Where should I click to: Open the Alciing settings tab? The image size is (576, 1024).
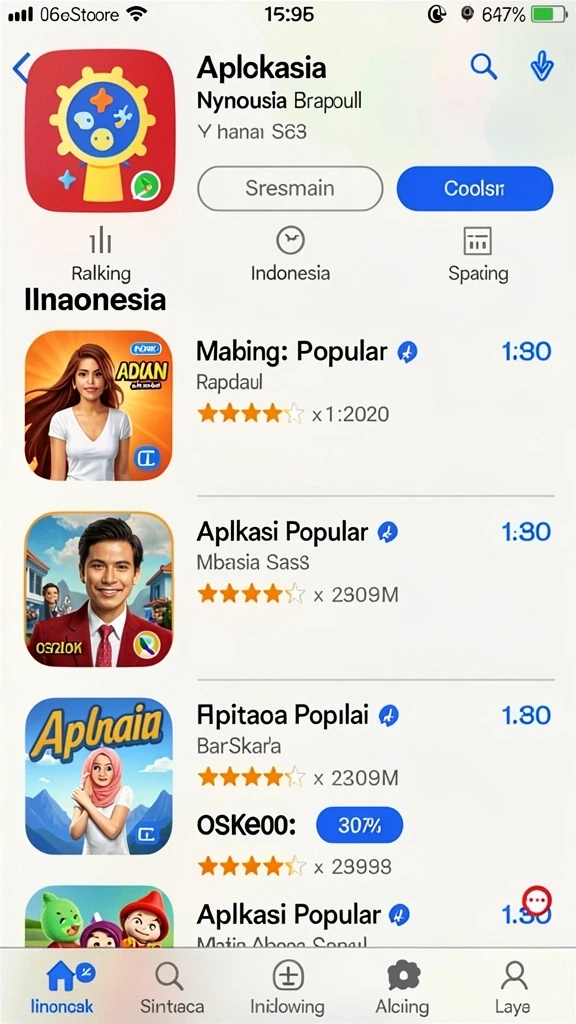click(x=402, y=985)
